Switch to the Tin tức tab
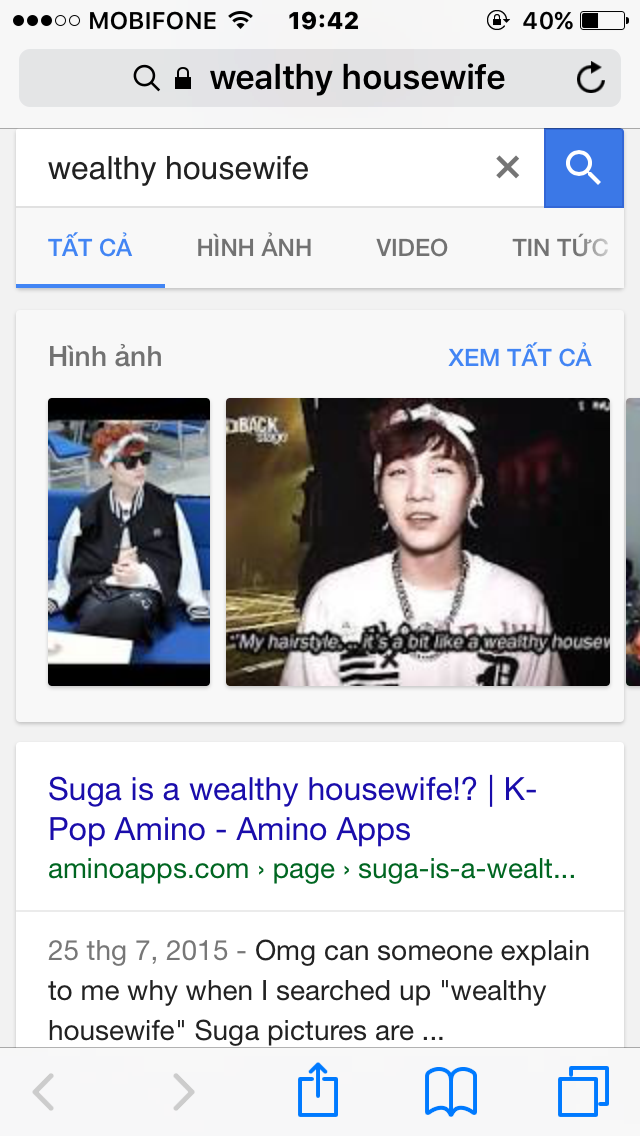Viewport: 640px width, 1136px height. 560,248
